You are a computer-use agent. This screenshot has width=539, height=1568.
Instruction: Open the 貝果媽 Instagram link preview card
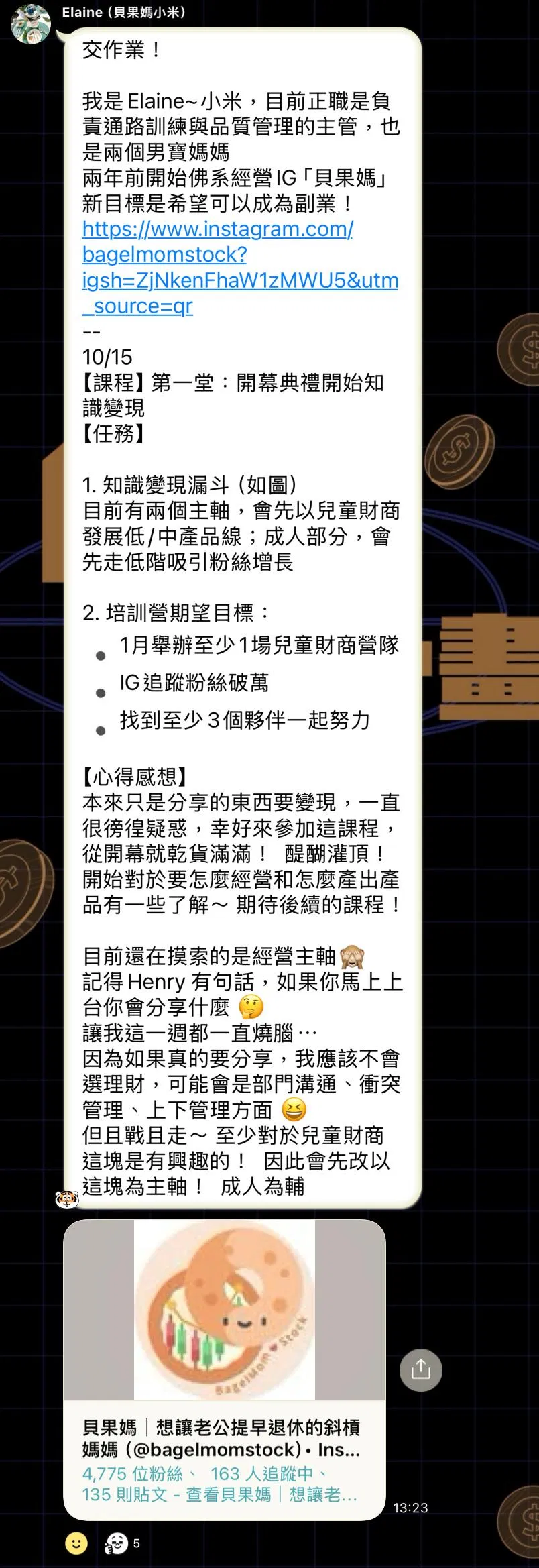click(x=225, y=1369)
